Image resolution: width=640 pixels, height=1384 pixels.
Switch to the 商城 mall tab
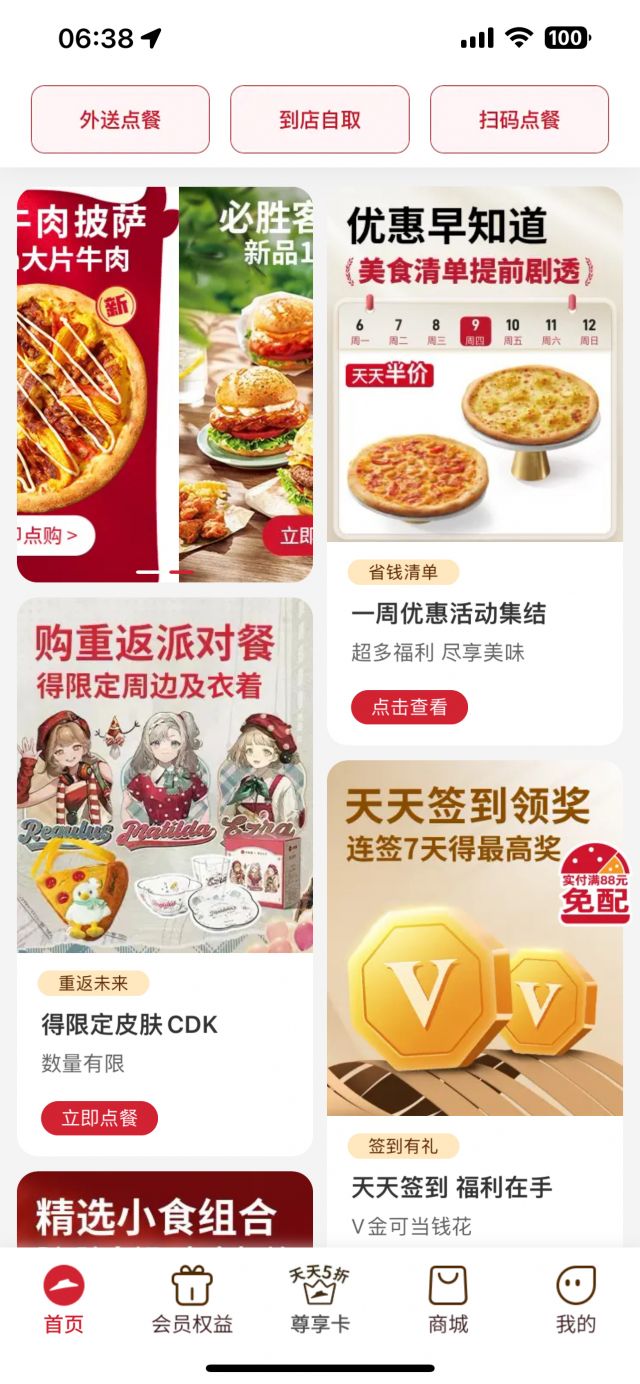(448, 1299)
